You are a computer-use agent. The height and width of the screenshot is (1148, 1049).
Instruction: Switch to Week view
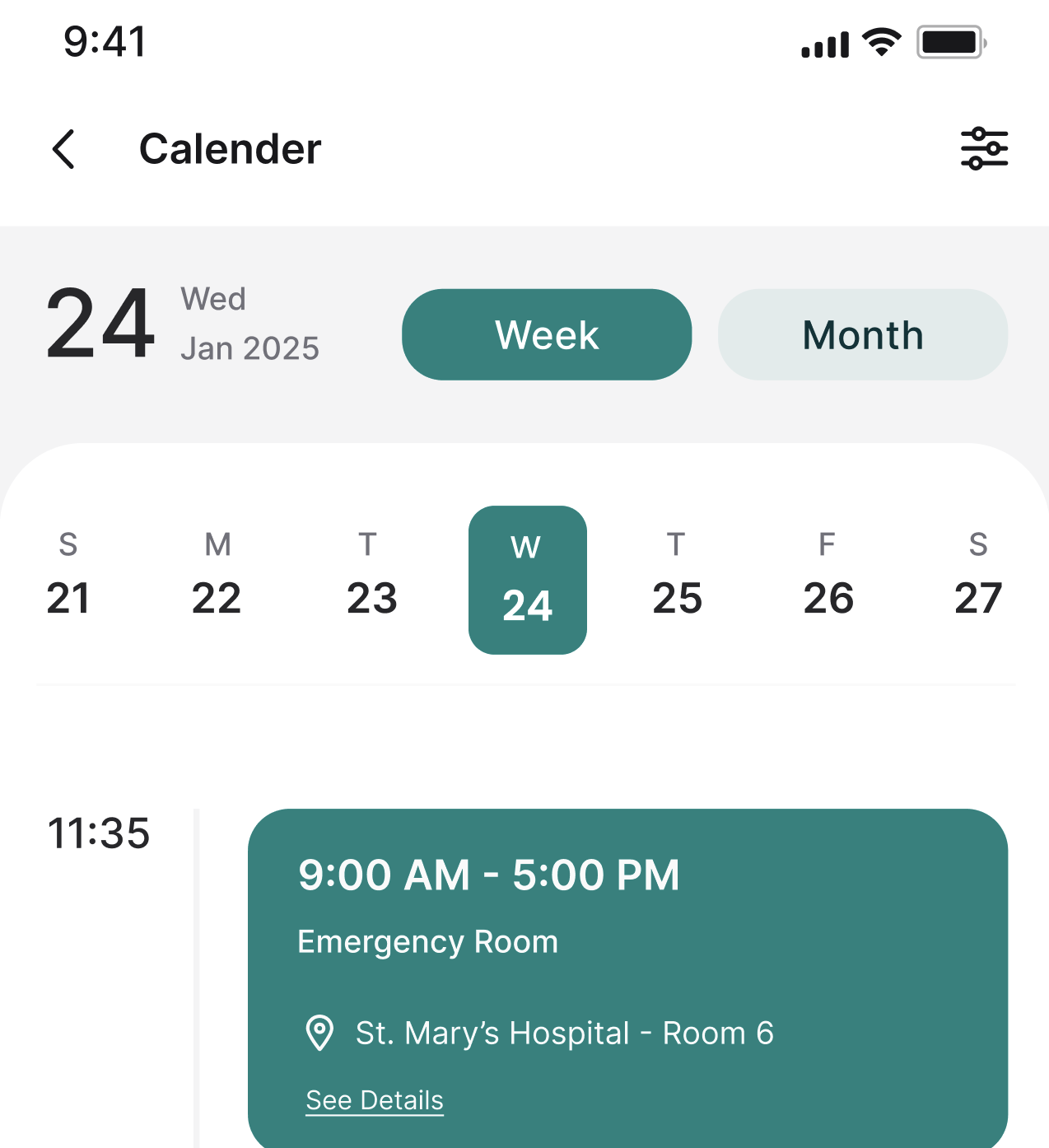click(x=547, y=334)
